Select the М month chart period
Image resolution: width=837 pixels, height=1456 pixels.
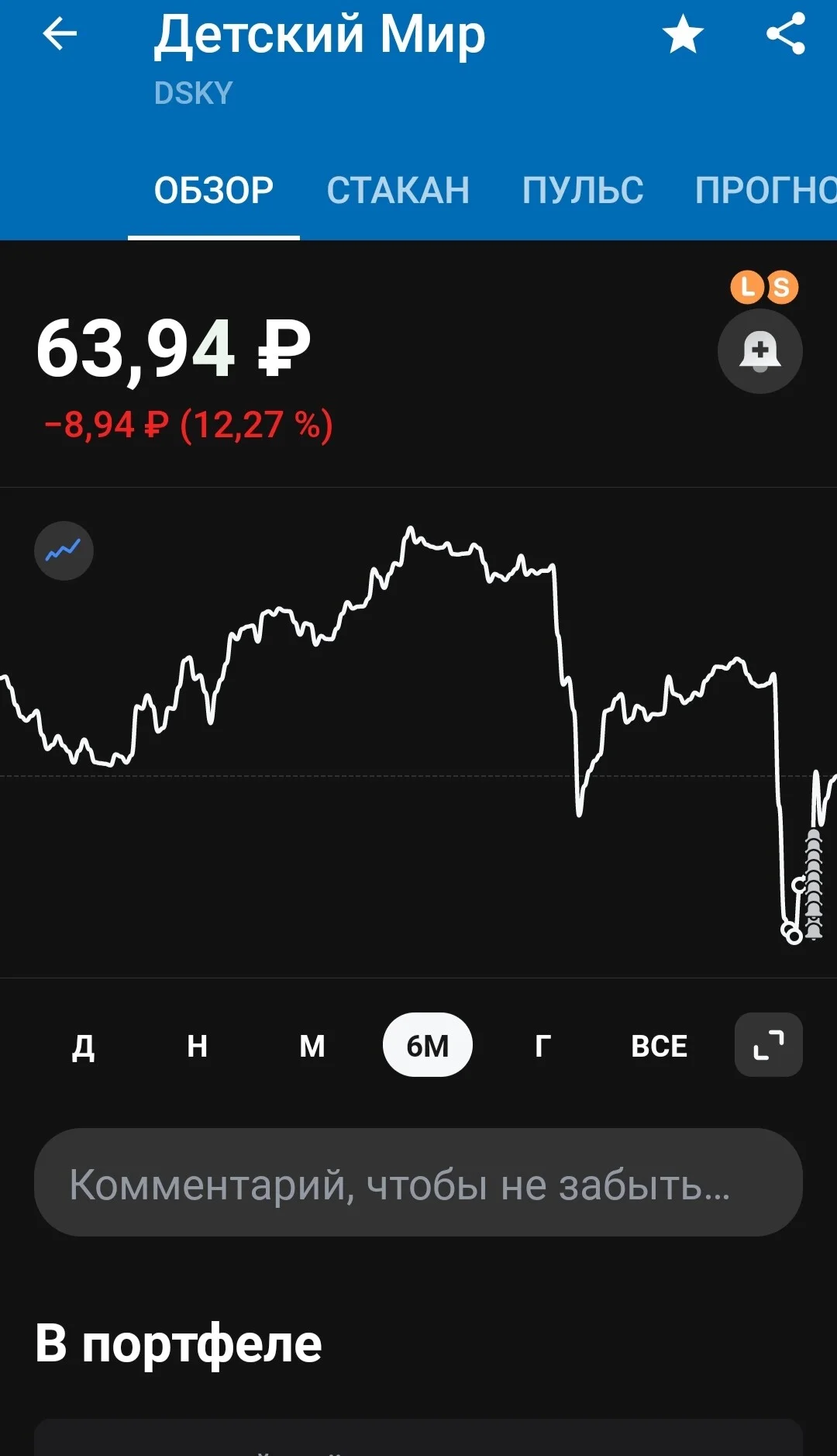click(x=312, y=1046)
